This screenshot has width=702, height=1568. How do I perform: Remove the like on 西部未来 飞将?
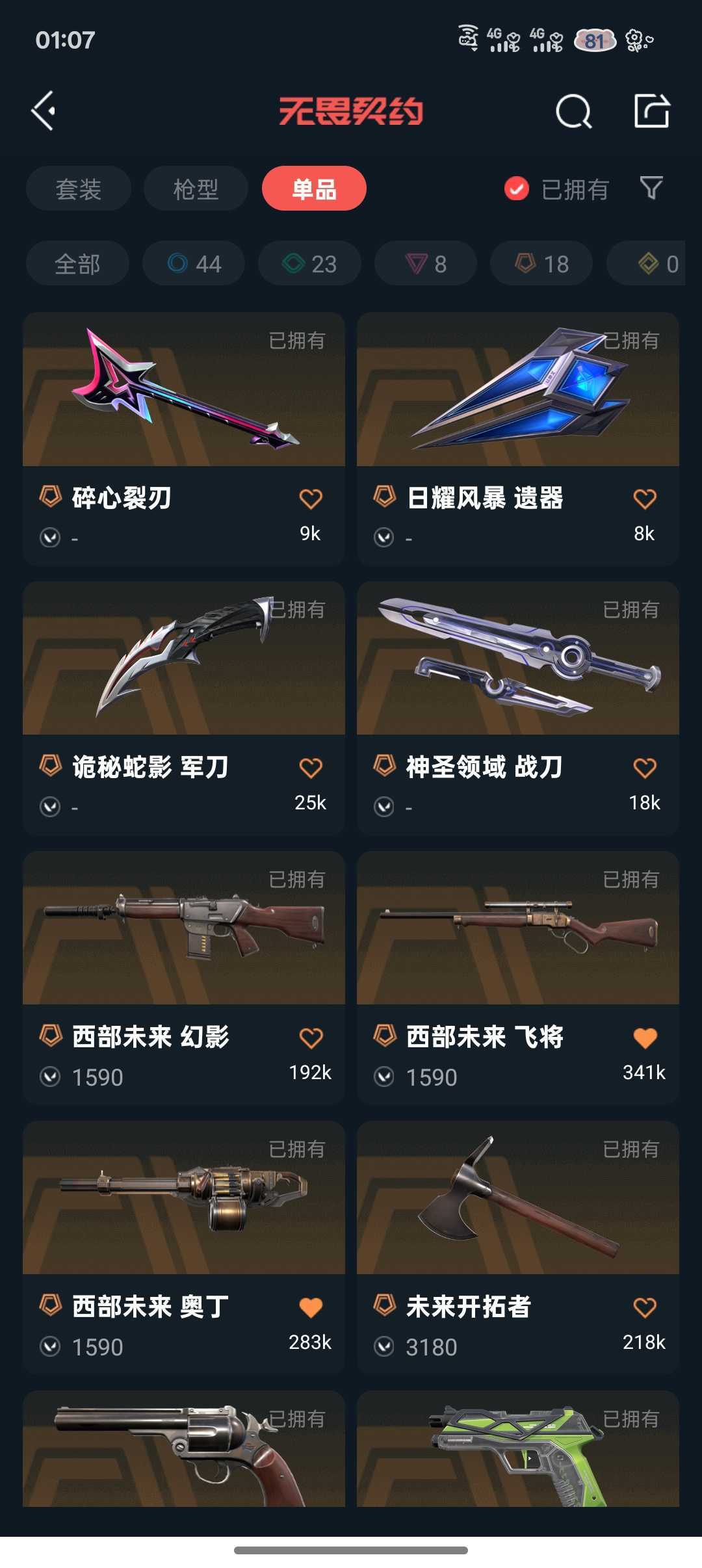click(x=644, y=1038)
